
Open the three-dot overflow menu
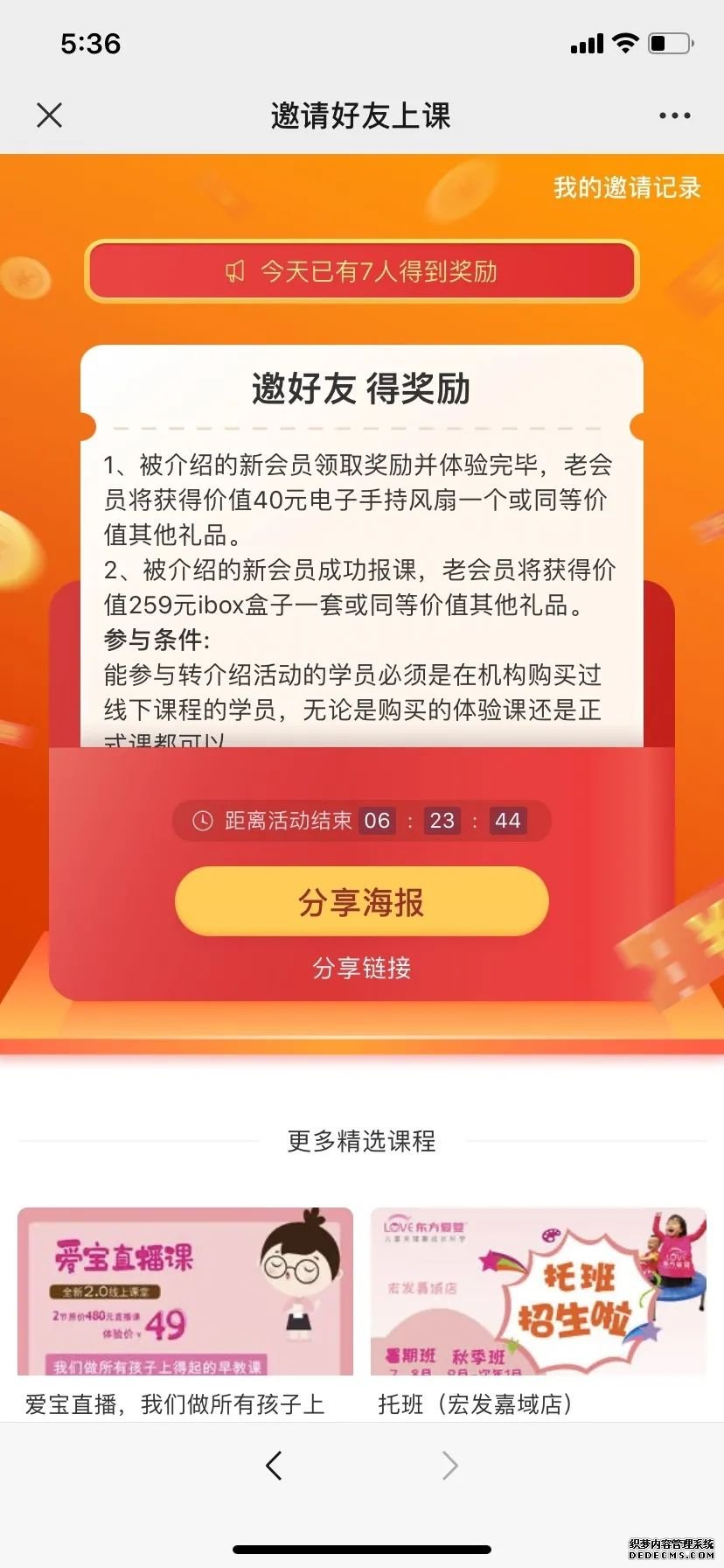pyautogui.click(x=674, y=115)
